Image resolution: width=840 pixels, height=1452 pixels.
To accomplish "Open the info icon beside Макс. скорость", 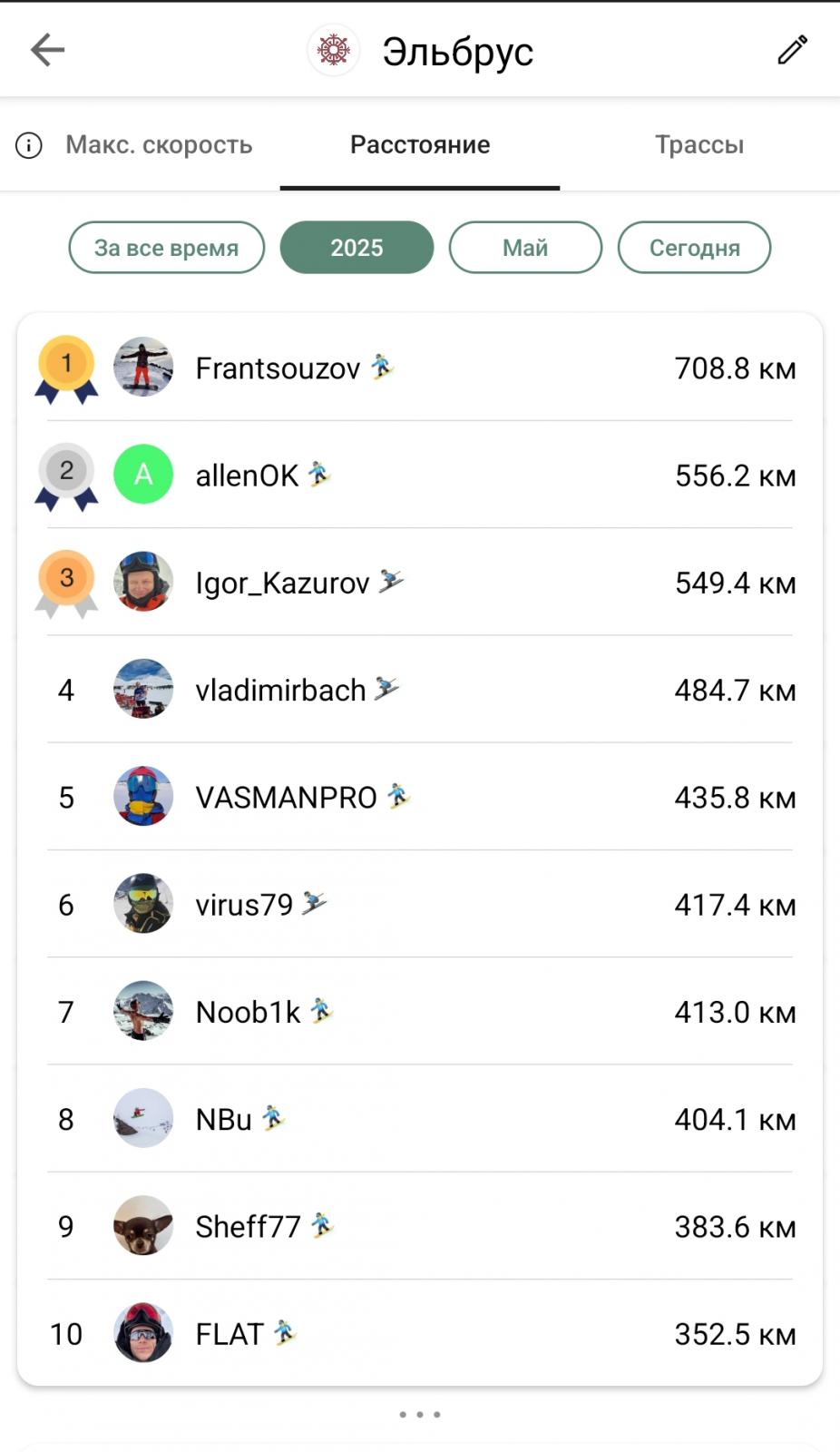I will (x=29, y=145).
